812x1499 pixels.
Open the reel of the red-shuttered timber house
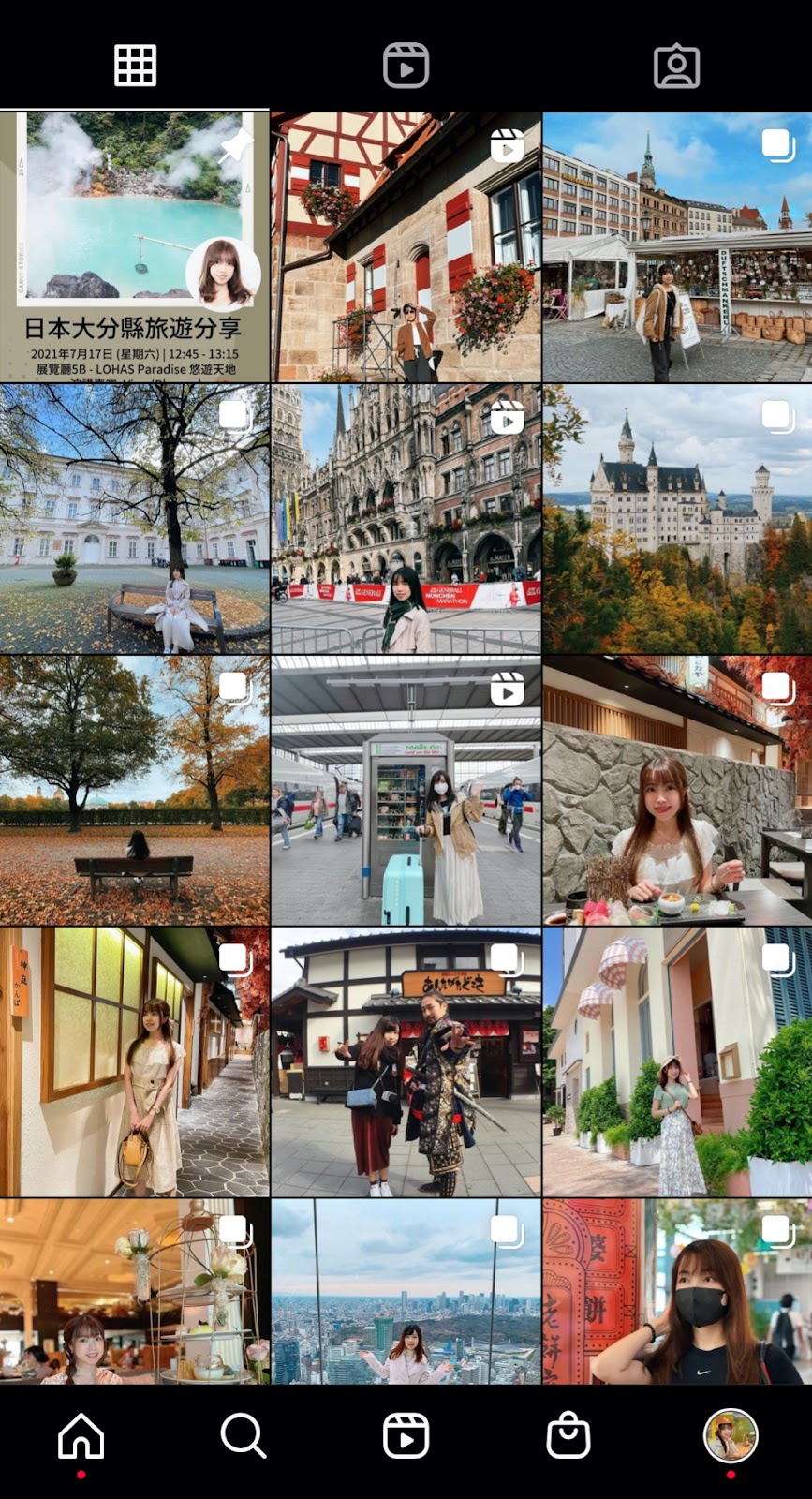tap(406, 246)
